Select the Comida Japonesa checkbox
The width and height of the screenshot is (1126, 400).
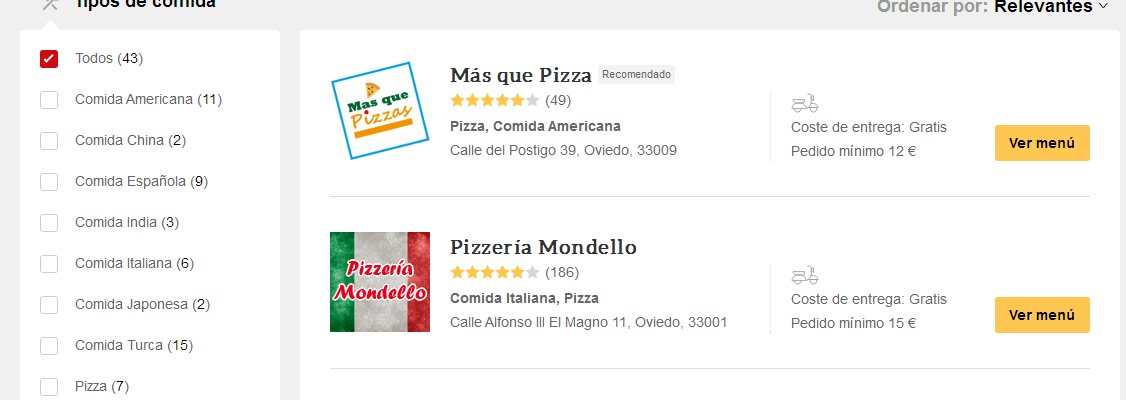49,305
